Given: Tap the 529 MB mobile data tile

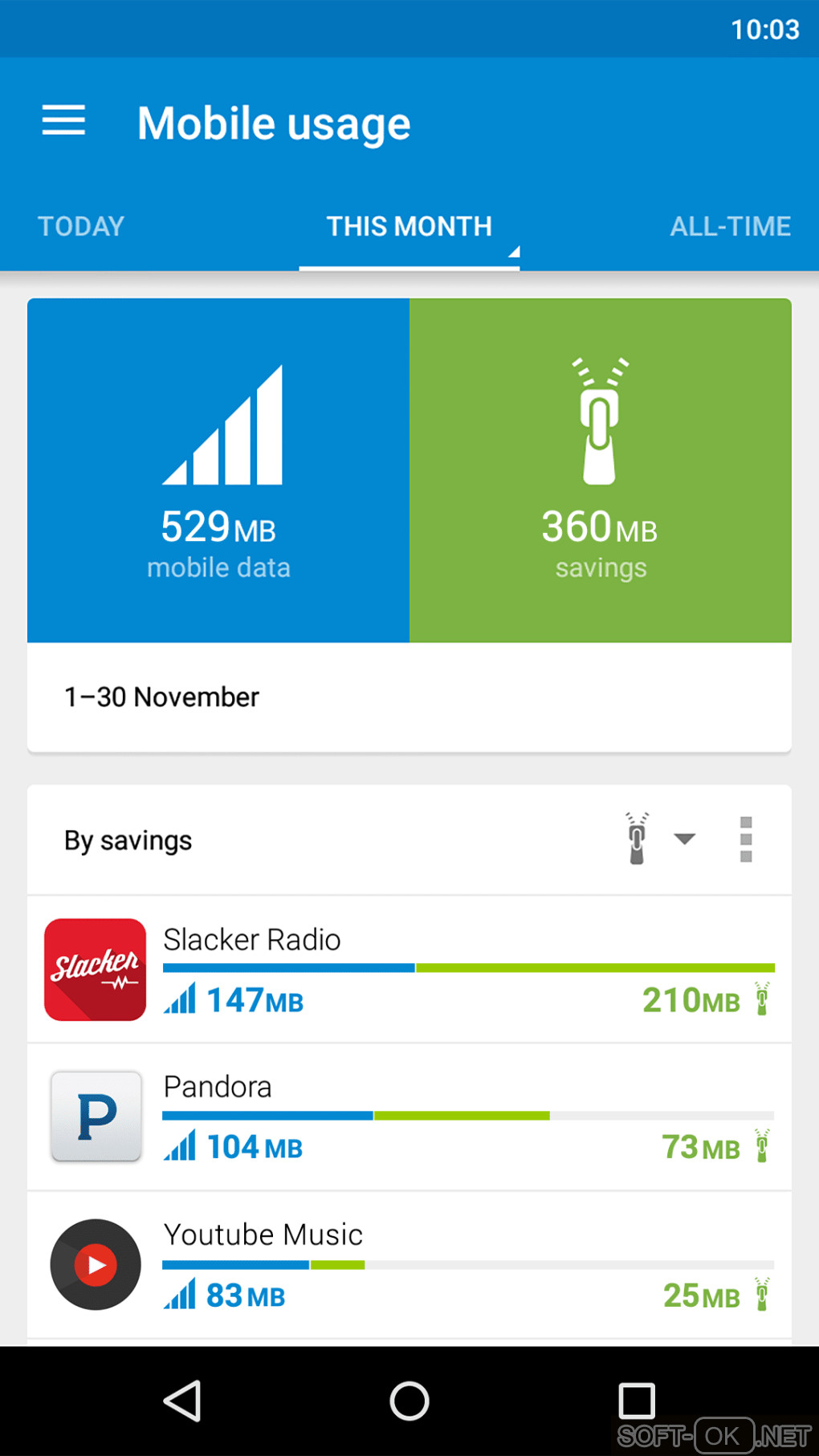Looking at the screenshot, I should click(218, 470).
